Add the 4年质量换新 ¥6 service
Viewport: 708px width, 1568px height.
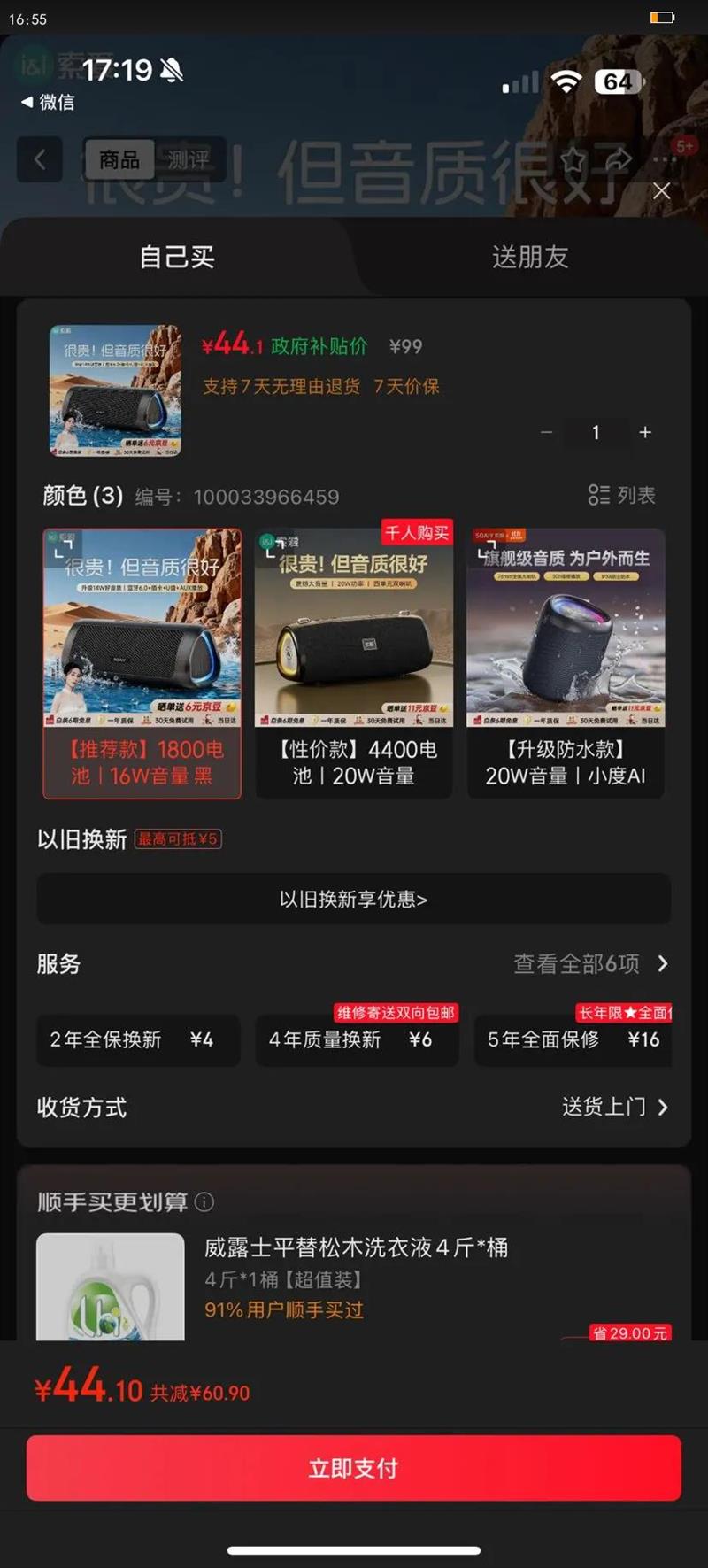[x=357, y=1039]
